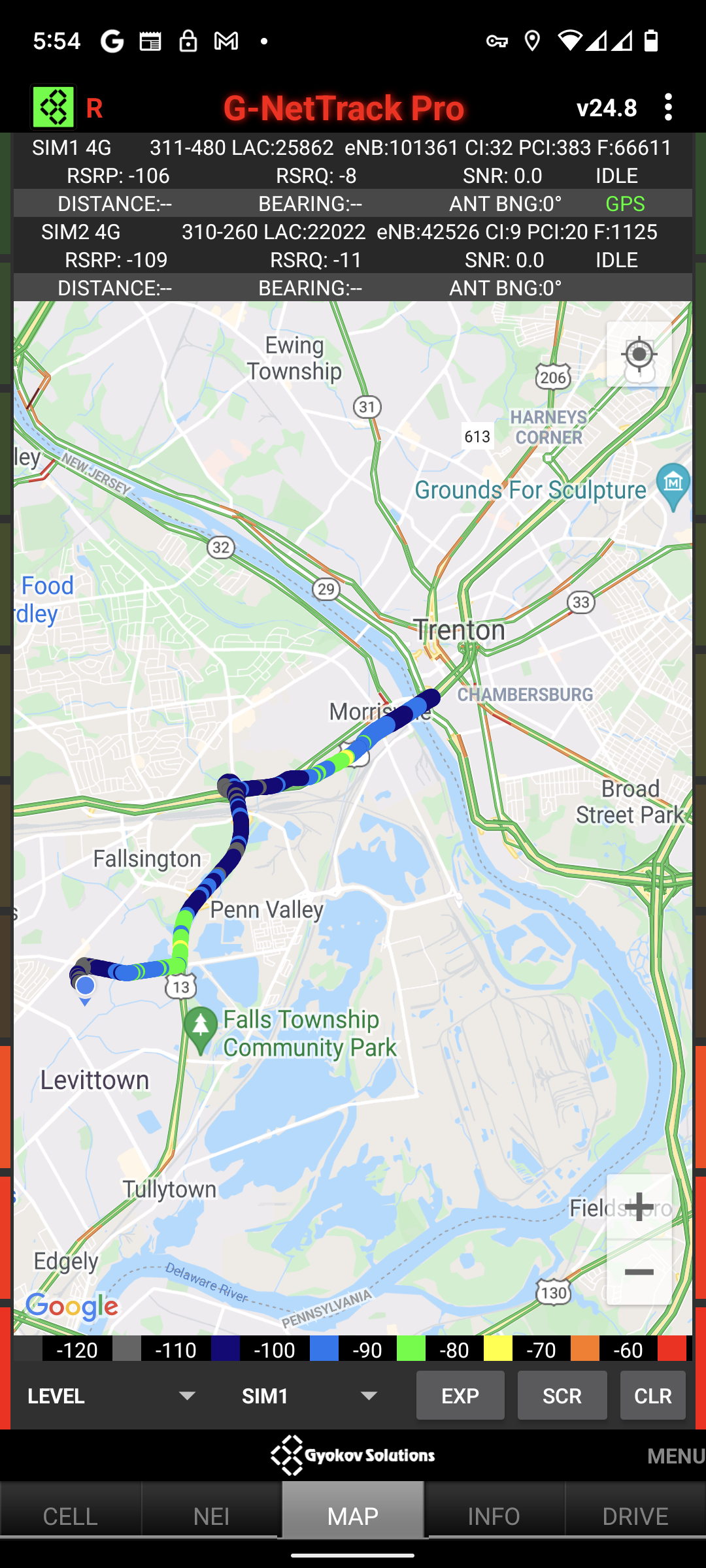The image size is (706, 1568).
Task: Open the three-dot overflow menu
Action: (668, 106)
